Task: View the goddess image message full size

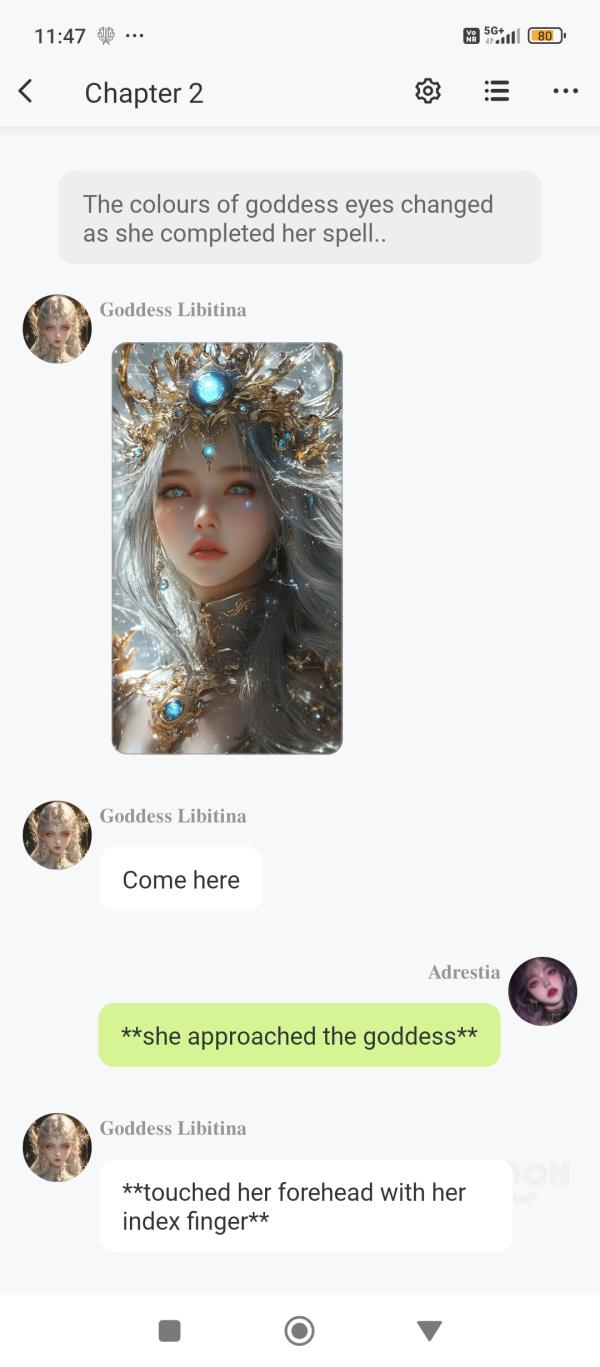Action: coord(227,547)
